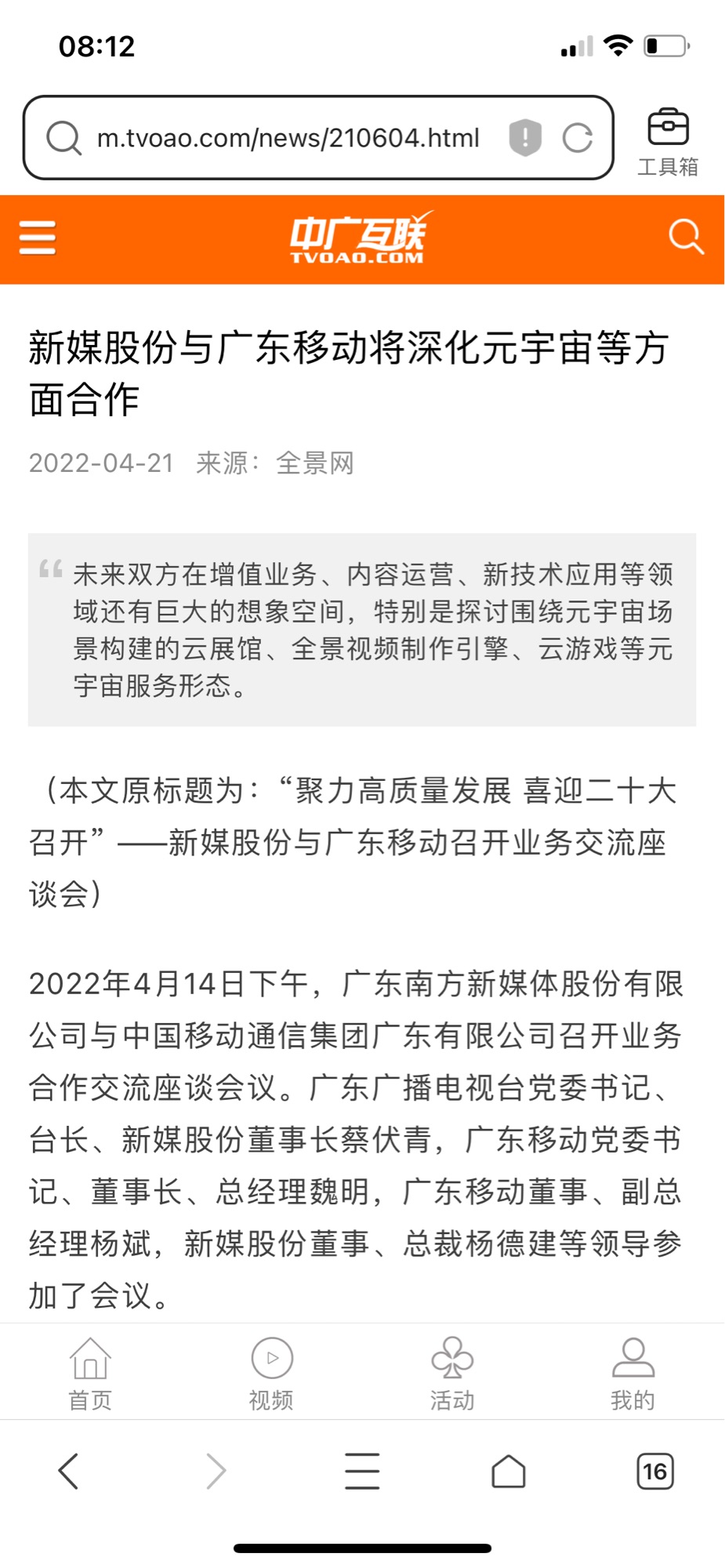This screenshot has height=1568, width=725.
Task: Reload the current page
Action: [x=578, y=138]
